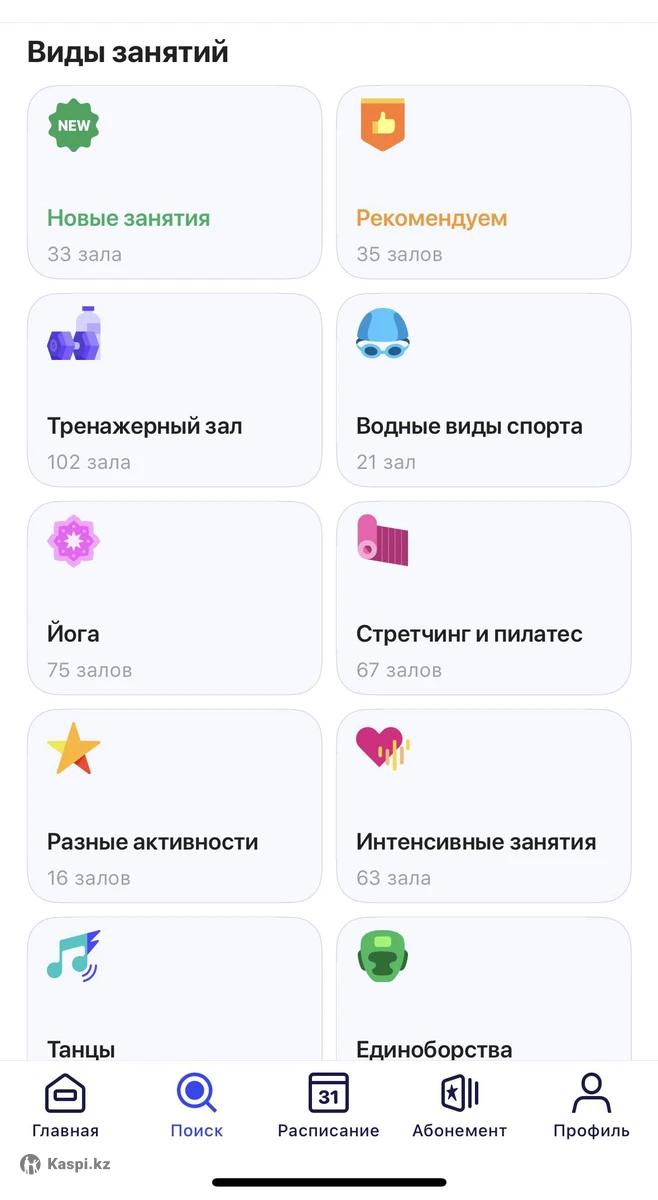The image size is (658, 1200).
Task: Select the Разные активности card
Action: [x=174, y=806]
